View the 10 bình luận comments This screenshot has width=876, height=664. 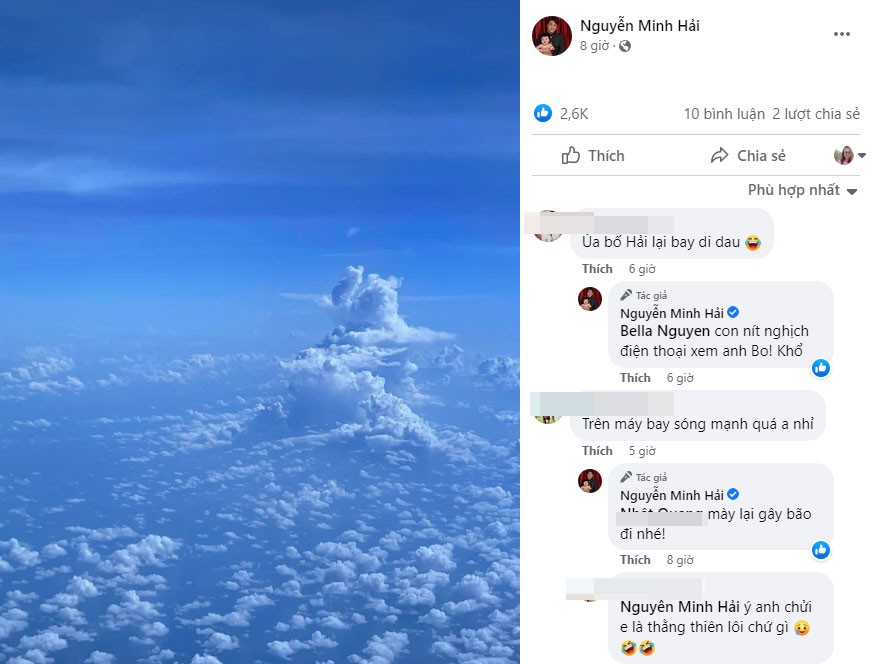[x=724, y=114]
